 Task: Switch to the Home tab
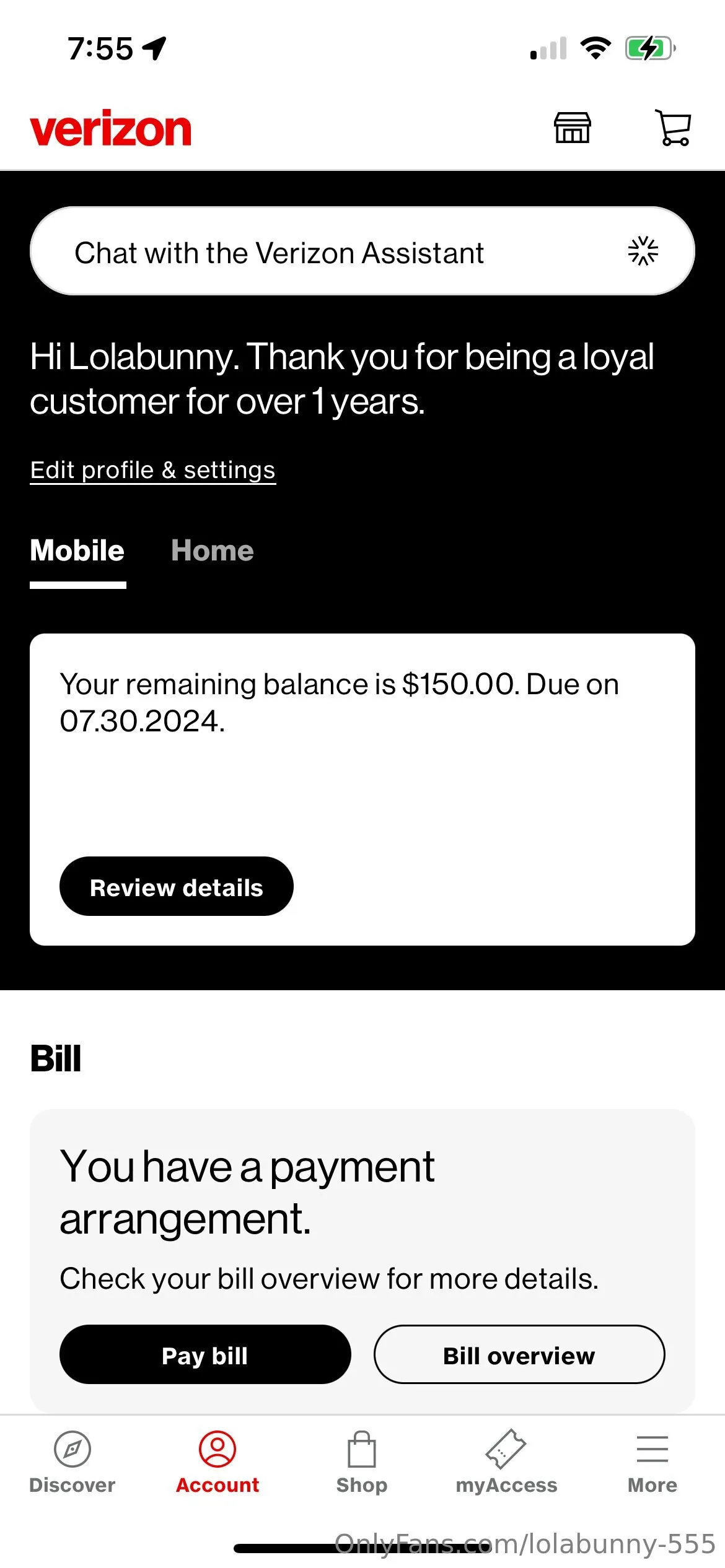click(x=212, y=551)
